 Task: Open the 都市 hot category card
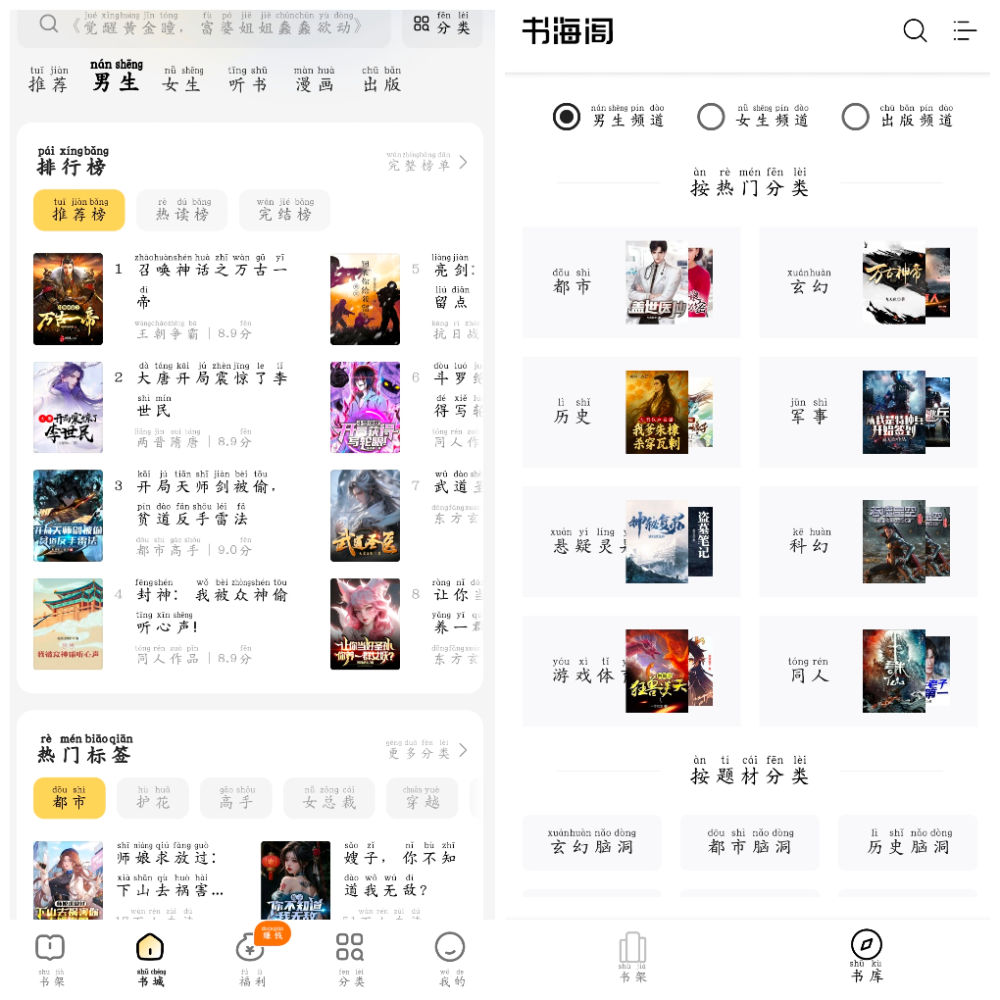[x=631, y=282]
